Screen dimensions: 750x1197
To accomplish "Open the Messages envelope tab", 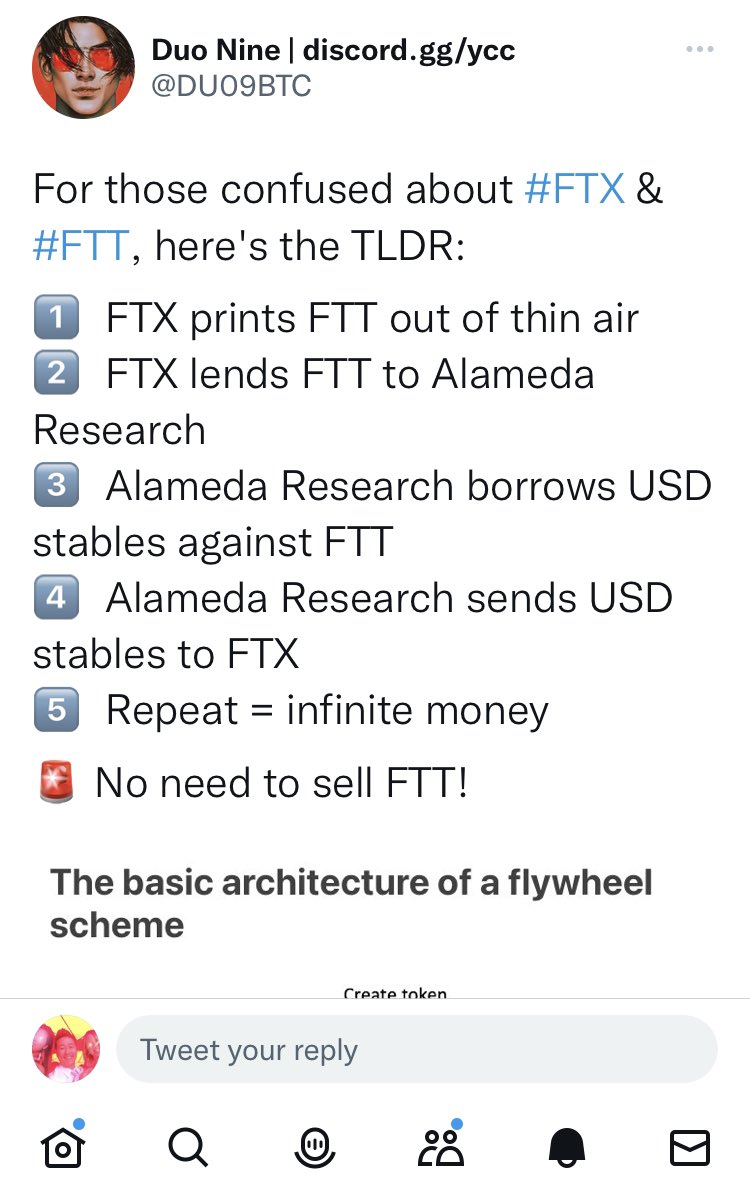I will 690,1147.
